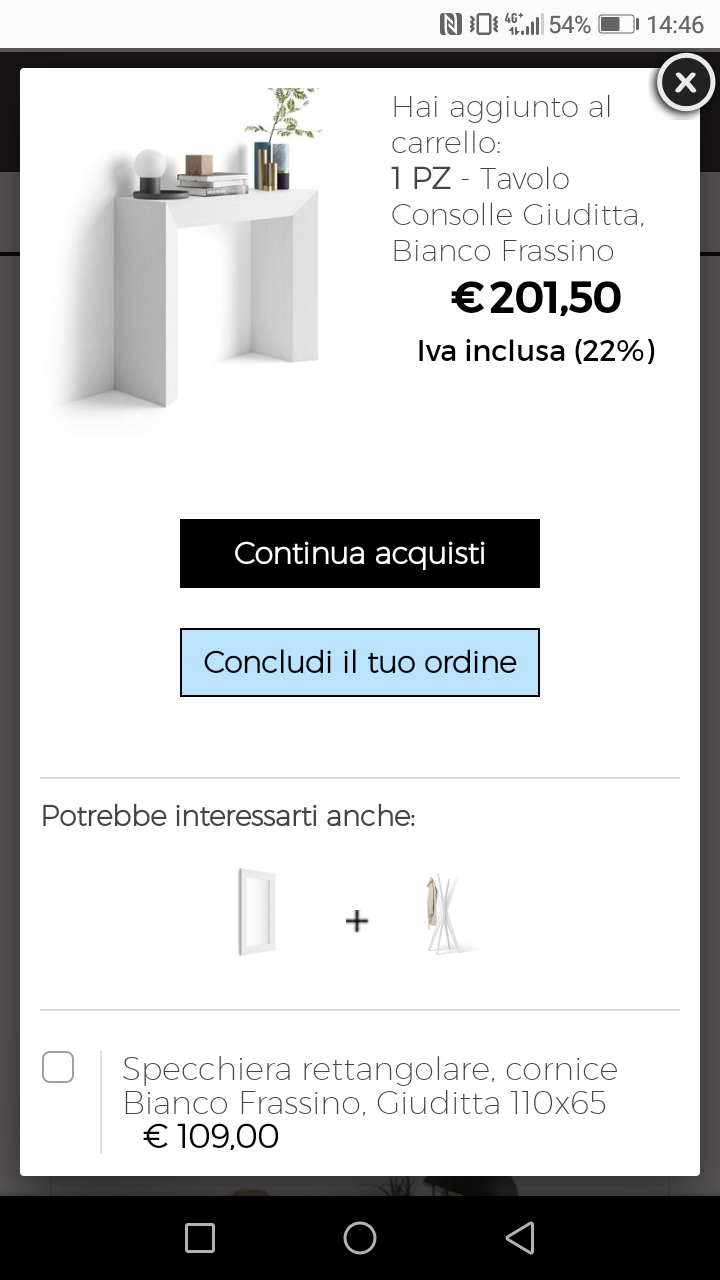The width and height of the screenshot is (720, 1280).
Task: Go back with the system back button
Action: (x=519, y=1238)
